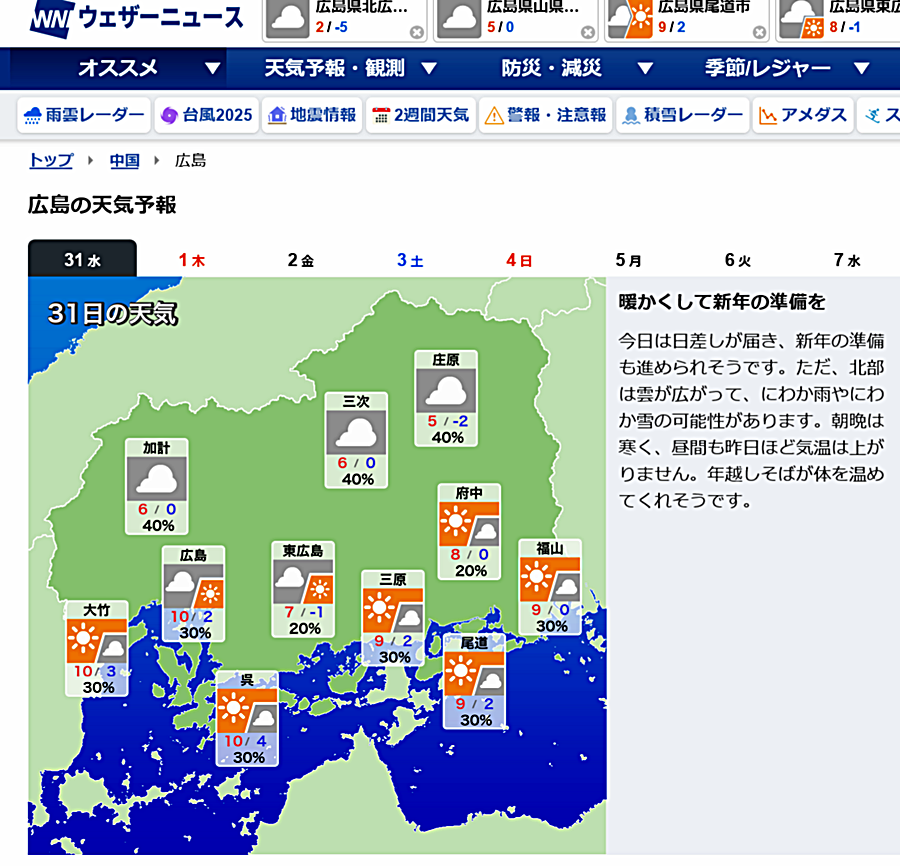
Task: Open the ウェザーニュース home logo
Action: (x=135, y=19)
